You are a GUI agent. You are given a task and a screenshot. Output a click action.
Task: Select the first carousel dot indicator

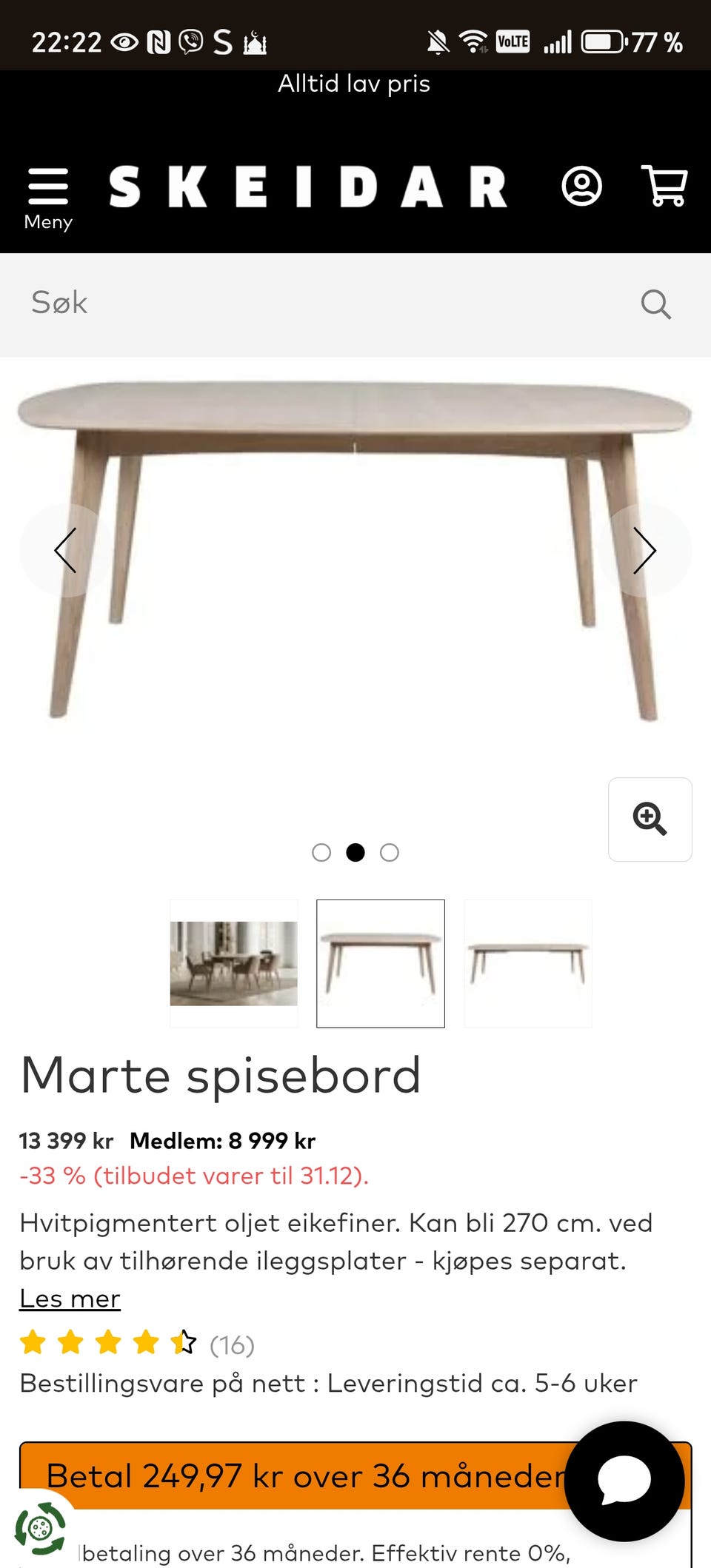tap(321, 852)
